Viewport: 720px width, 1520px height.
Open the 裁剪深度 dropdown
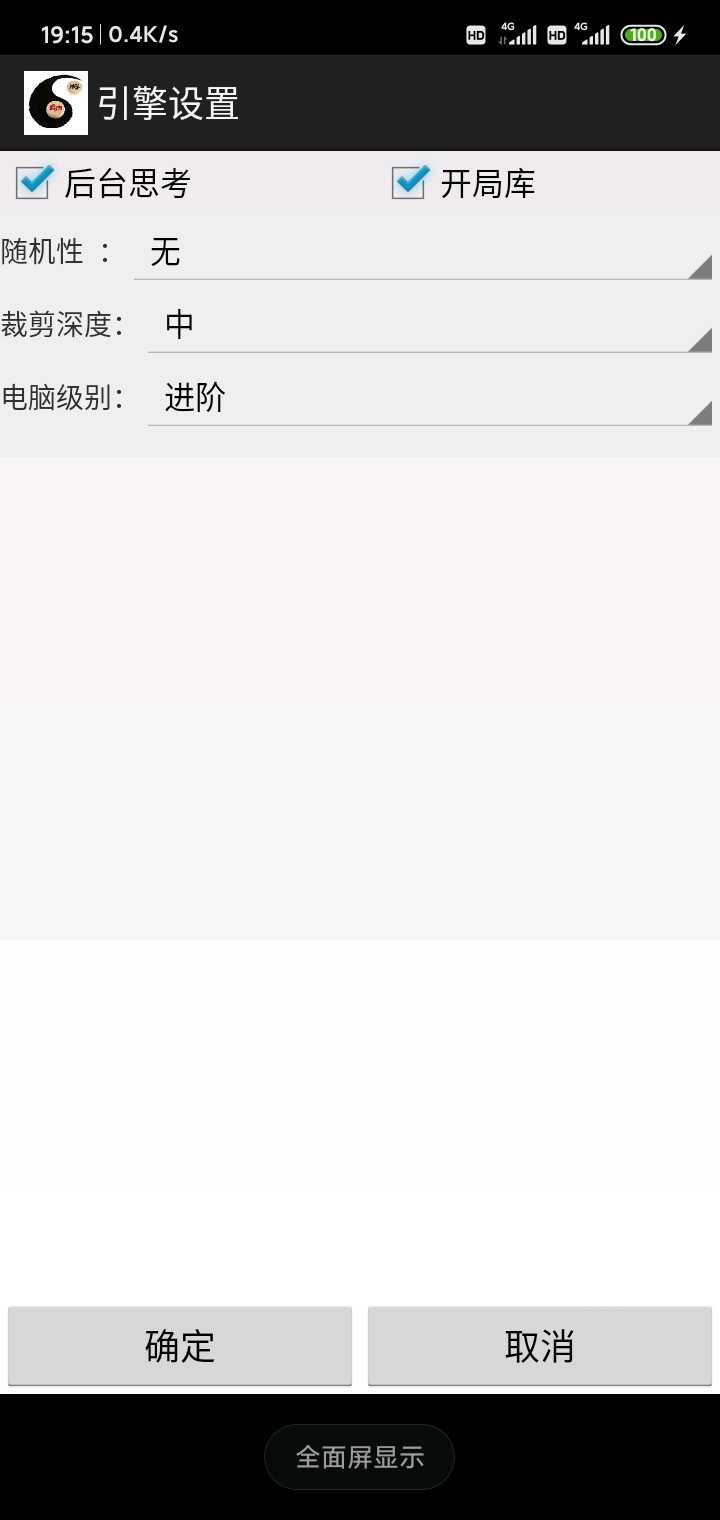click(x=429, y=325)
